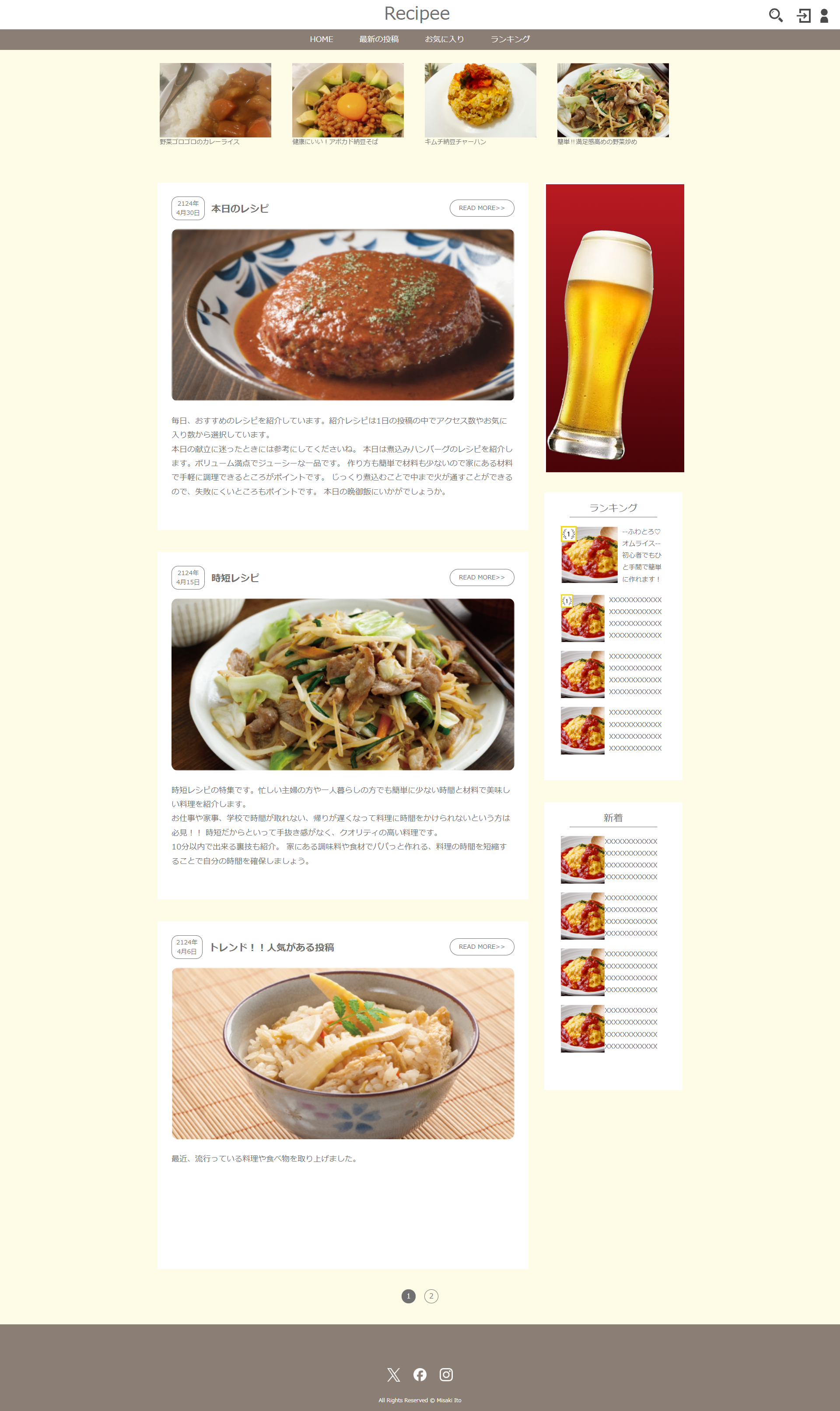Open 満足感高めの野菜炒め recipe thumbnail
Viewport: 840px width, 1411px height.
click(612, 100)
